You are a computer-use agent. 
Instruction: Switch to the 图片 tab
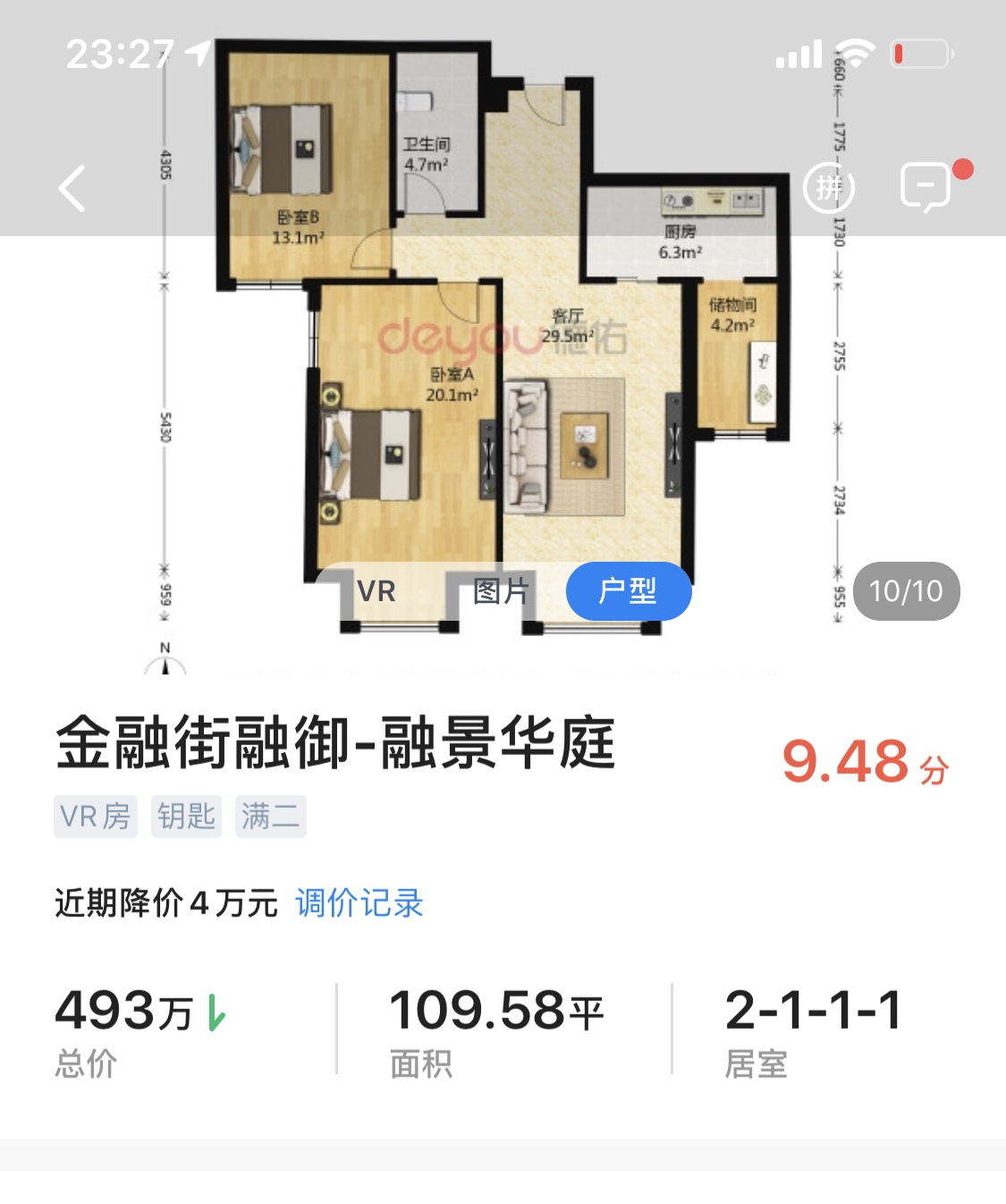[x=503, y=591]
